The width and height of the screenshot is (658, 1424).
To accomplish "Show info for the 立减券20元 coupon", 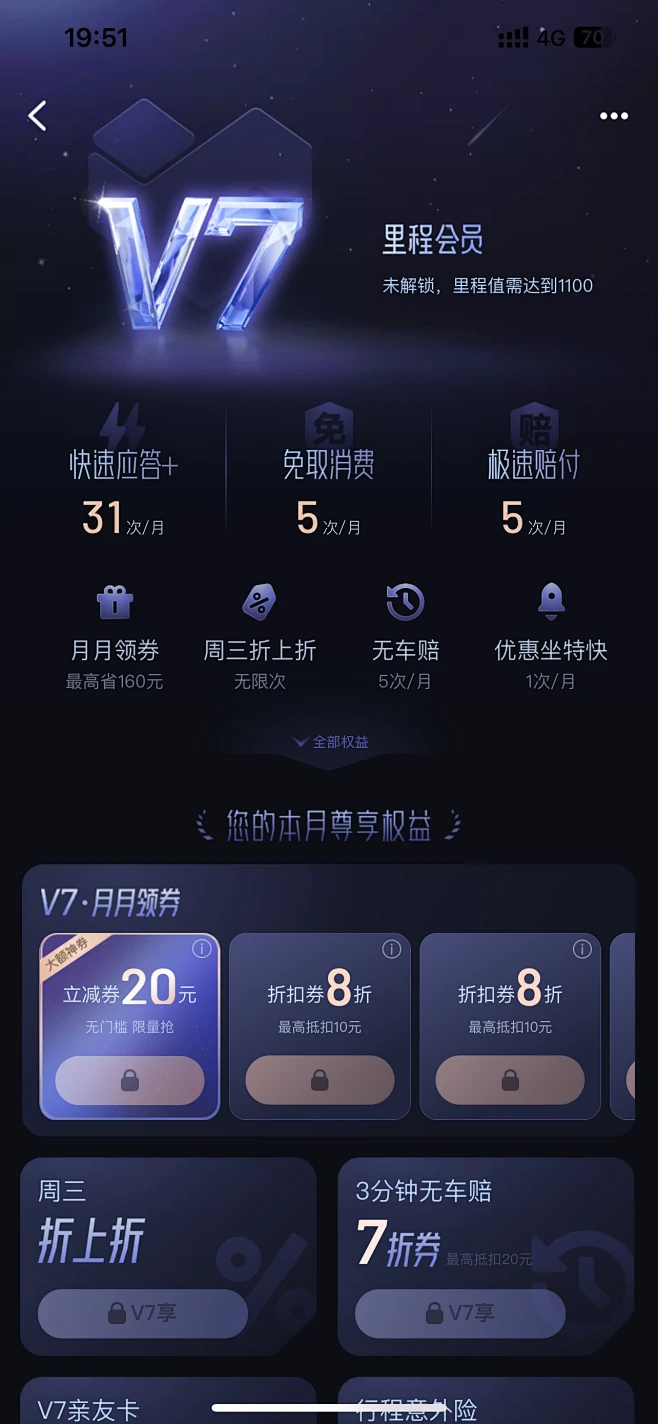I will (x=201, y=949).
